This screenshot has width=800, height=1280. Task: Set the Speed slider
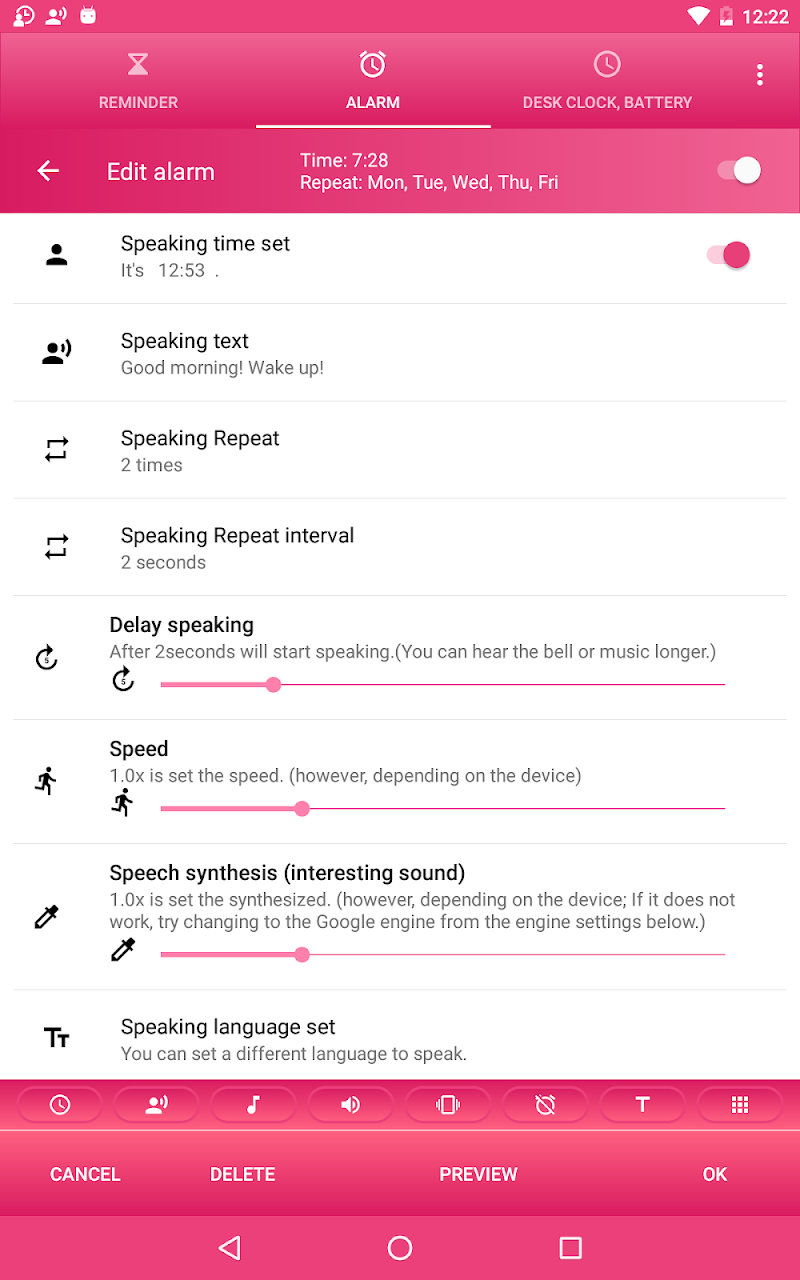coord(302,809)
